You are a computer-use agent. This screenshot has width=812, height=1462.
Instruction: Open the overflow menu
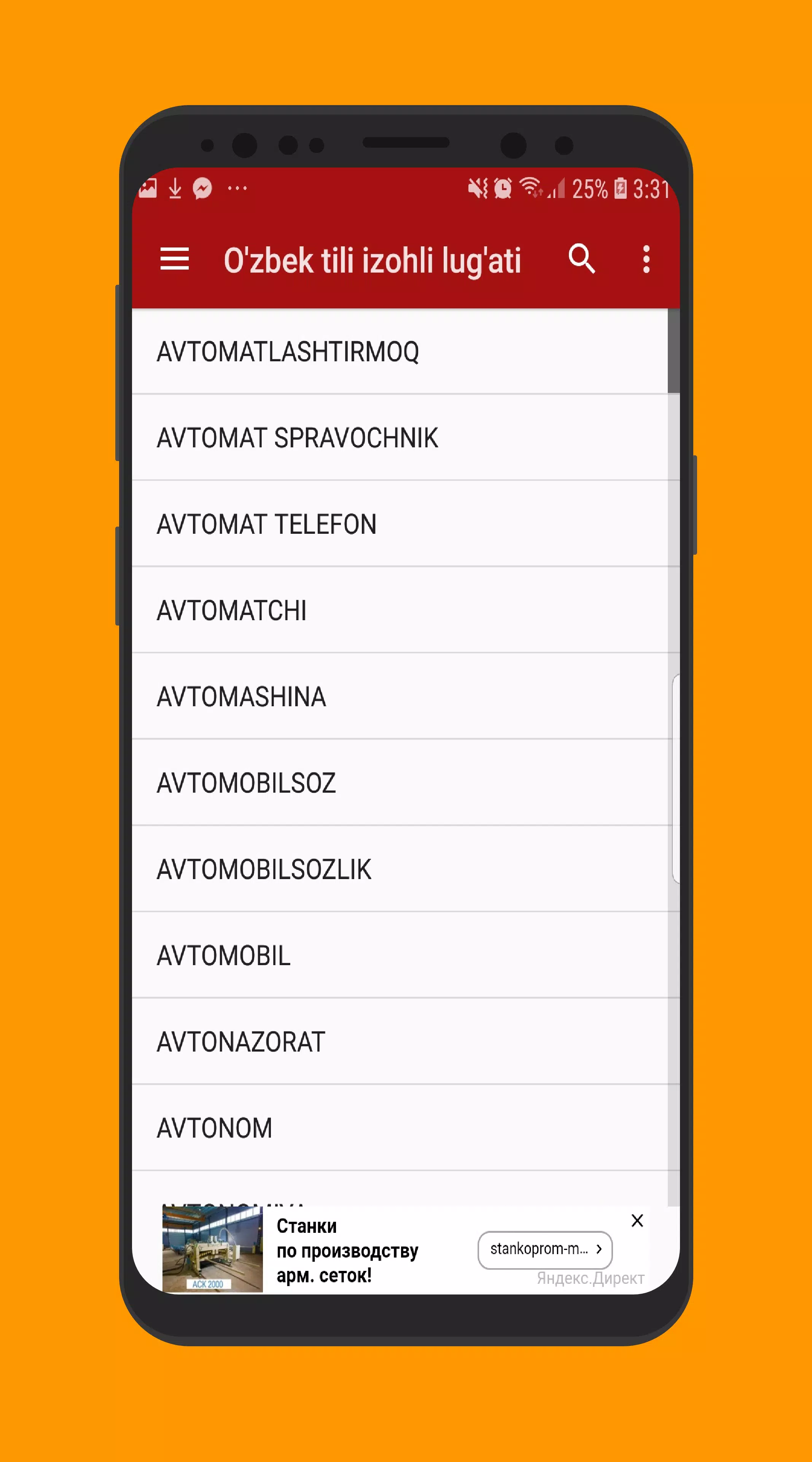tap(646, 259)
